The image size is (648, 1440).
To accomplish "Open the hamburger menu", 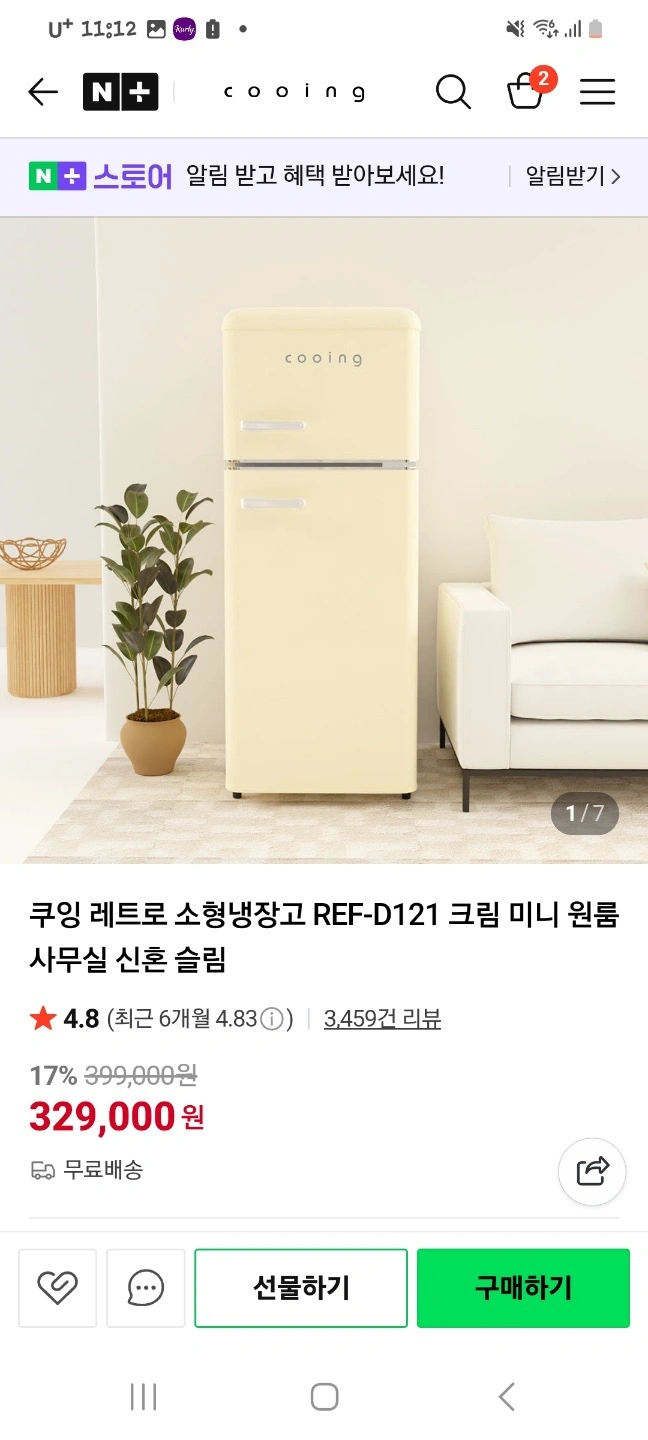I will [597, 93].
